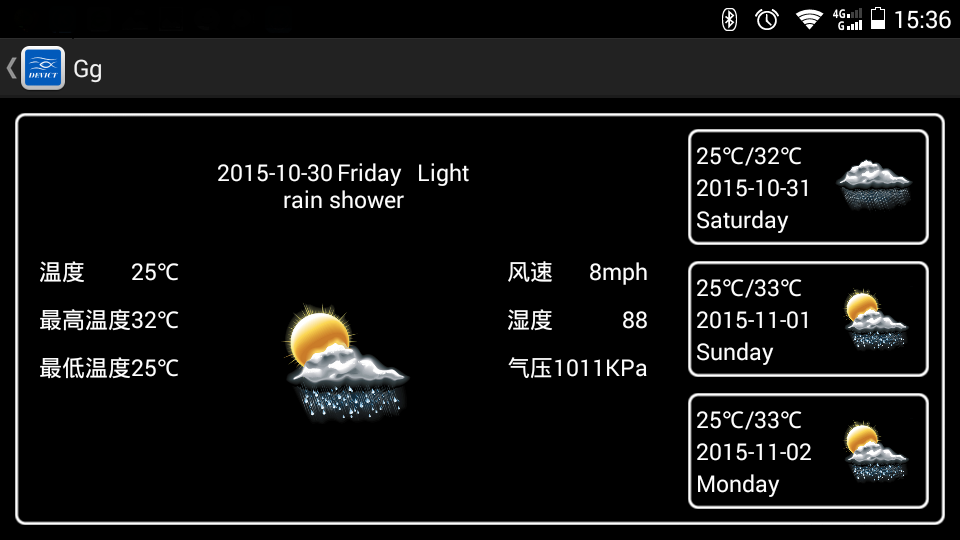Select Monday 2015-11-02 forecast card
Image resolution: width=960 pixels, height=540 pixels.
click(x=808, y=452)
